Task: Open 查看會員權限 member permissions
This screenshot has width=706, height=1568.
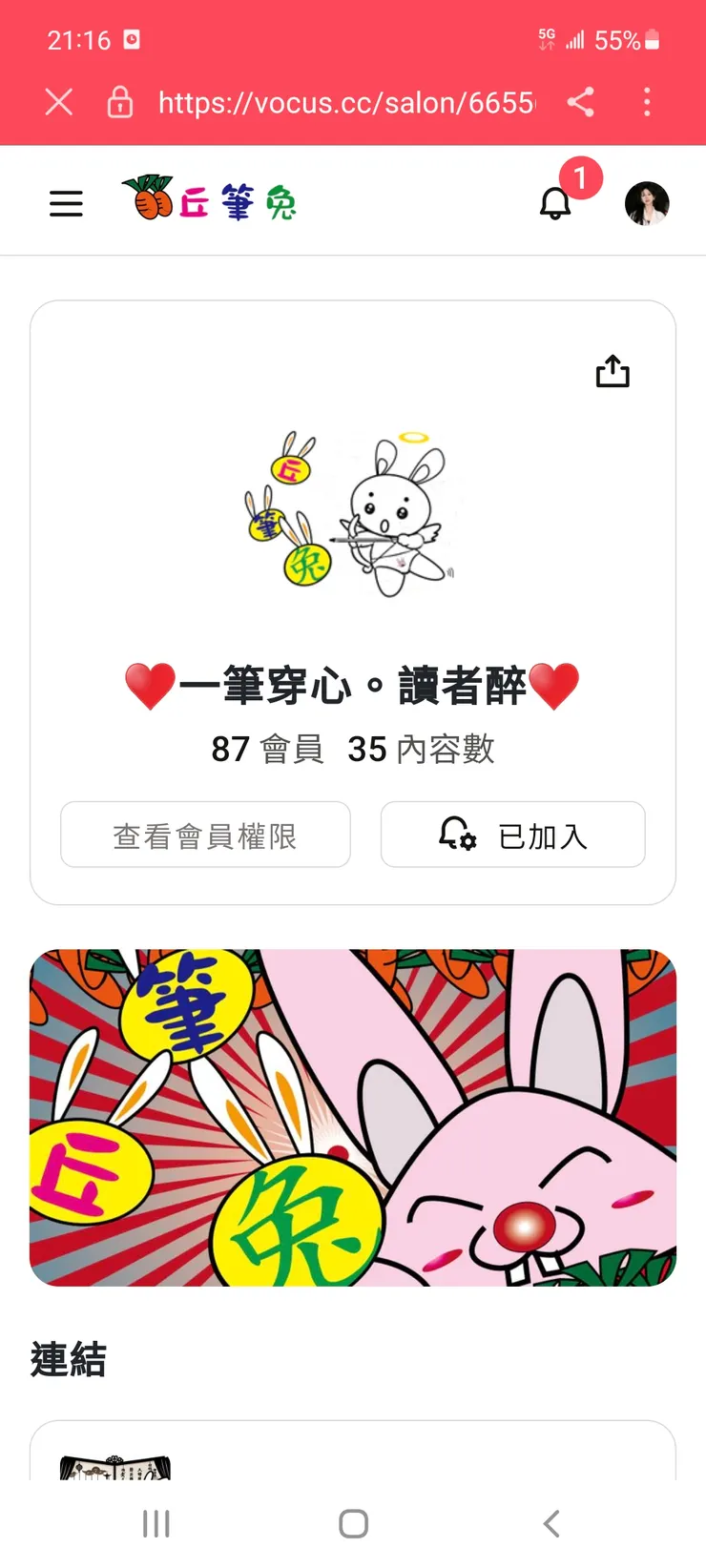Action: coord(204,835)
